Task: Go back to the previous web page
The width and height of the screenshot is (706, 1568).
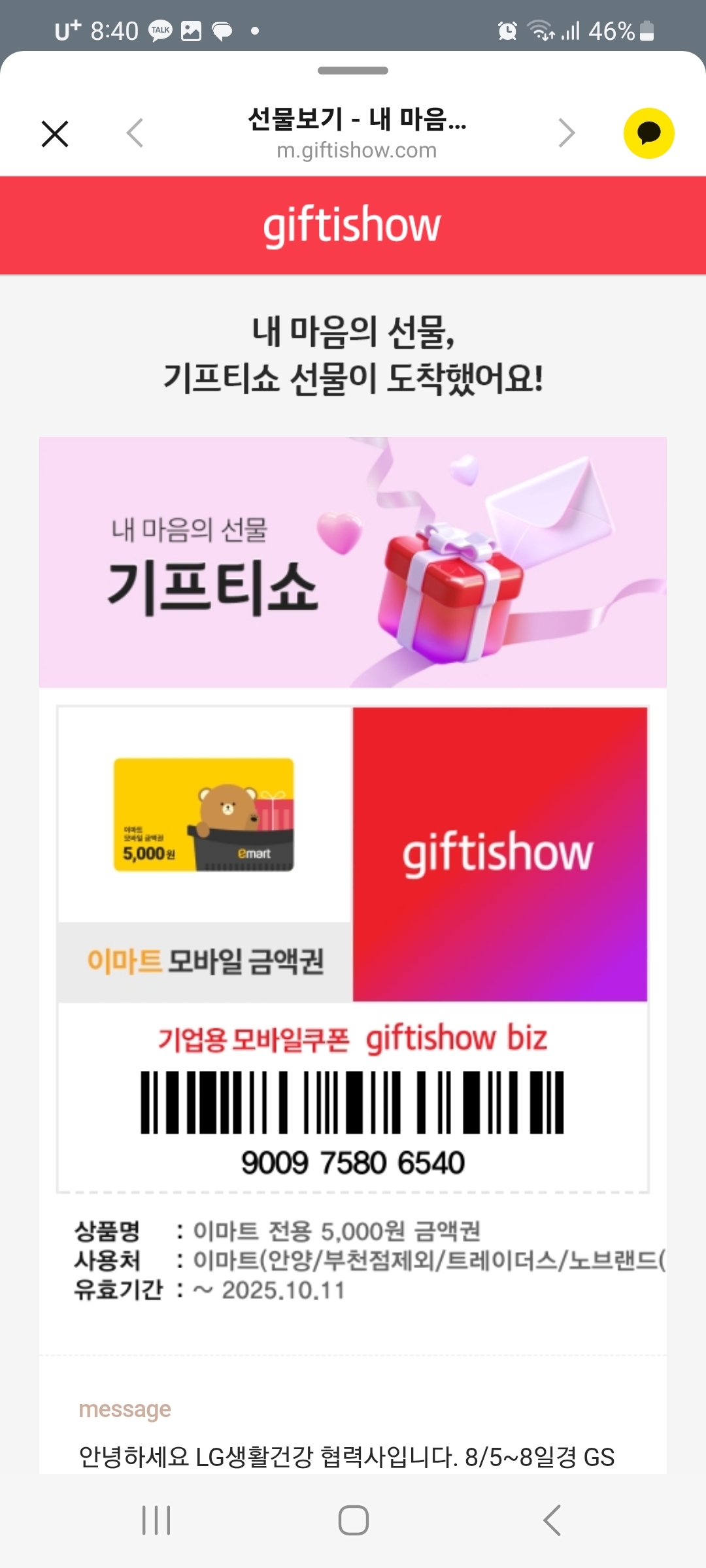Action: pyautogui.click(x=135, y=133)
